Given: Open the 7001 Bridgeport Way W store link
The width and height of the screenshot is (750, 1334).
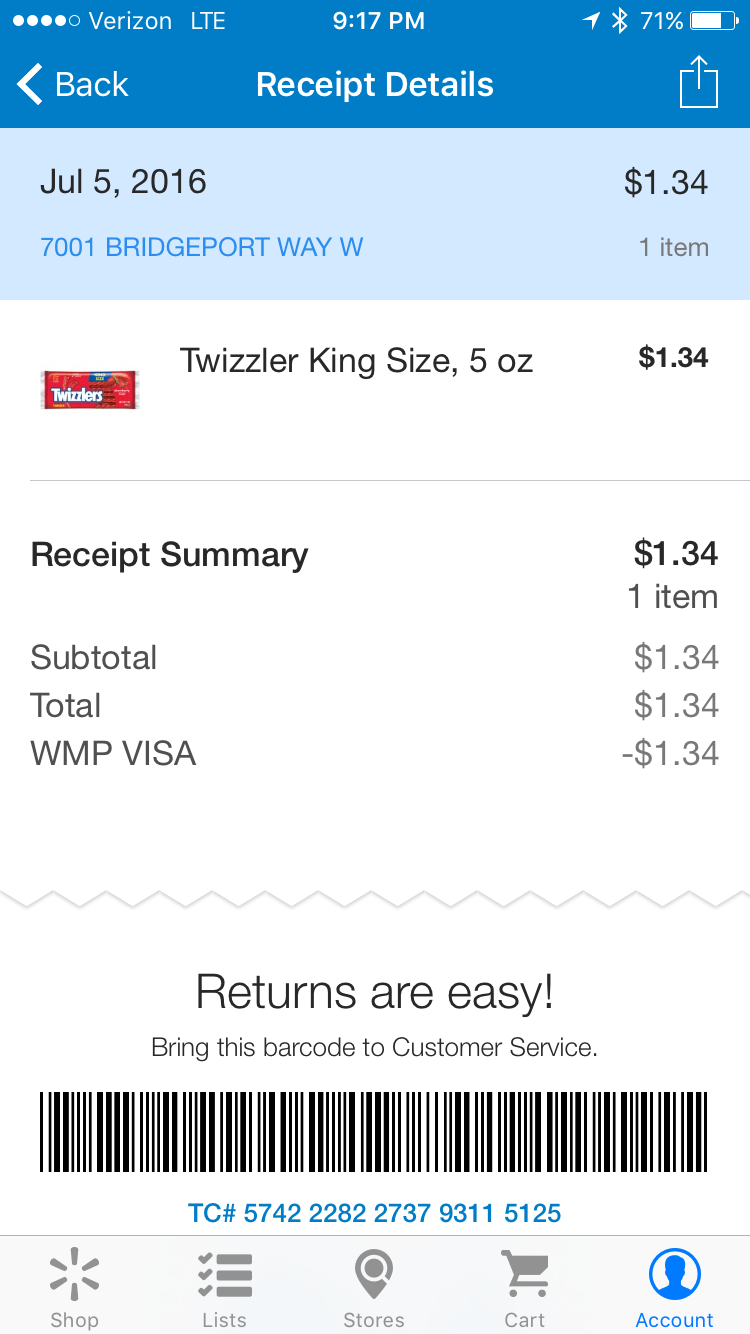Looking at the screenshot, I should (201, 247).
